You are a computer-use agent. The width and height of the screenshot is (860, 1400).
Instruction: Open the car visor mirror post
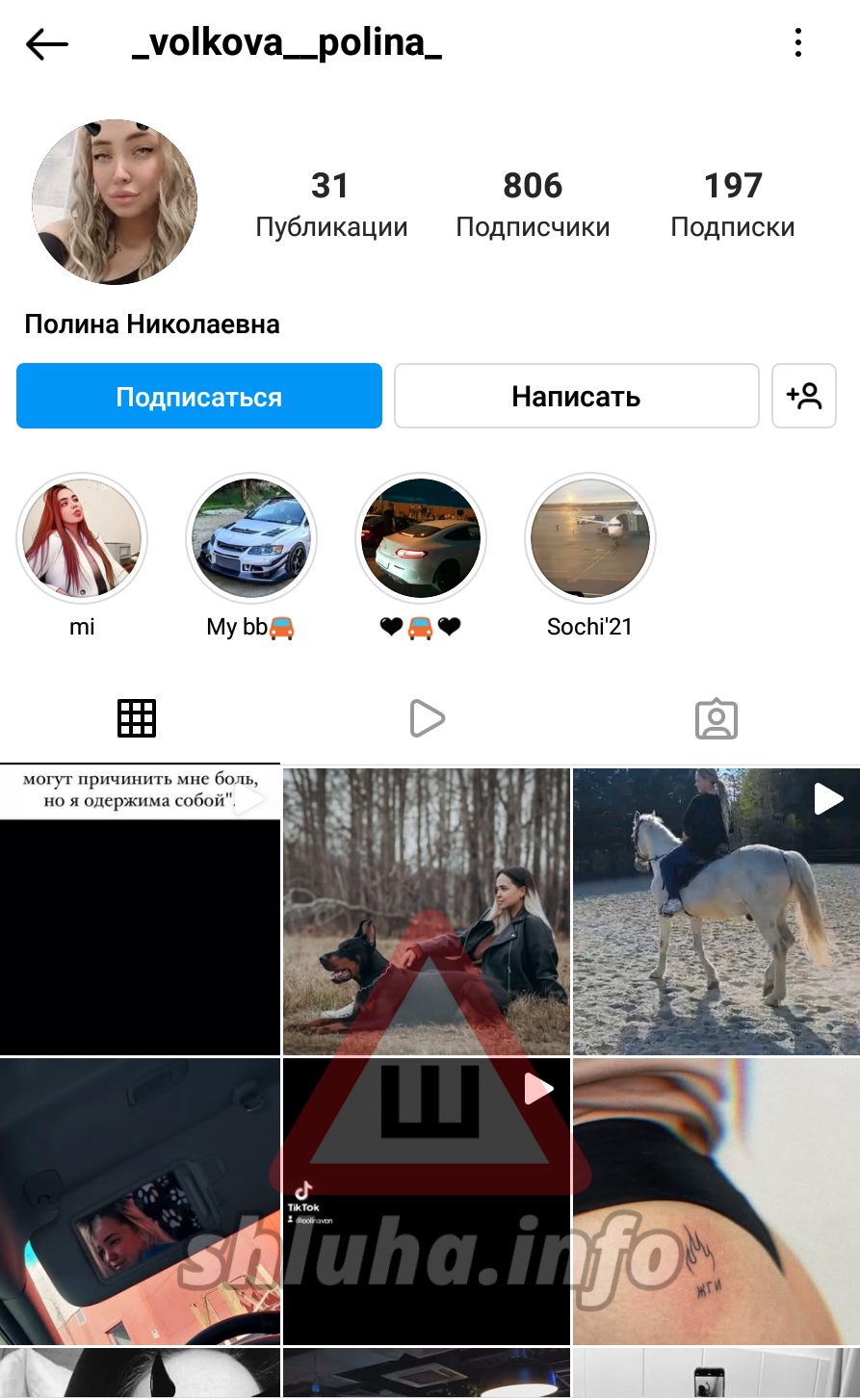[x=140, y=1201]
